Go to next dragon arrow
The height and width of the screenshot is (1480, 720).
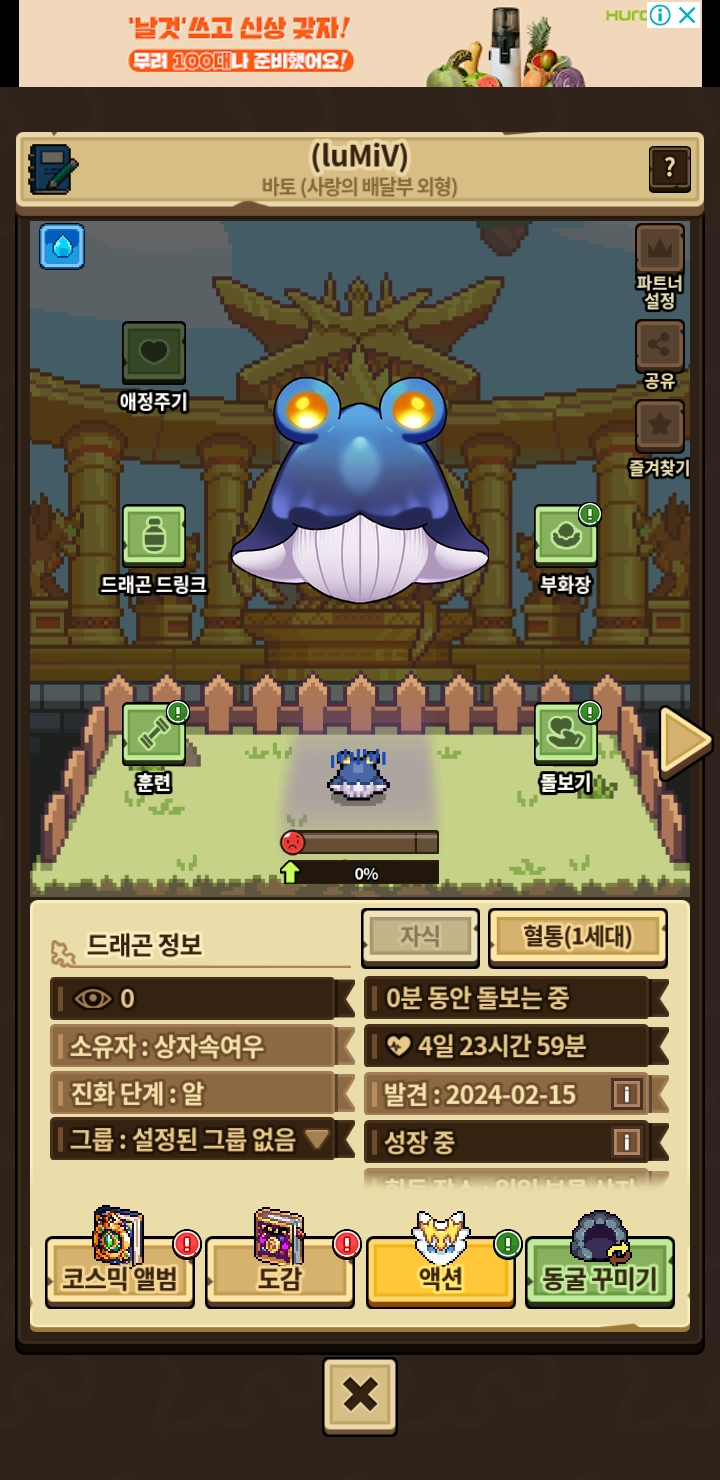point(685,741)
